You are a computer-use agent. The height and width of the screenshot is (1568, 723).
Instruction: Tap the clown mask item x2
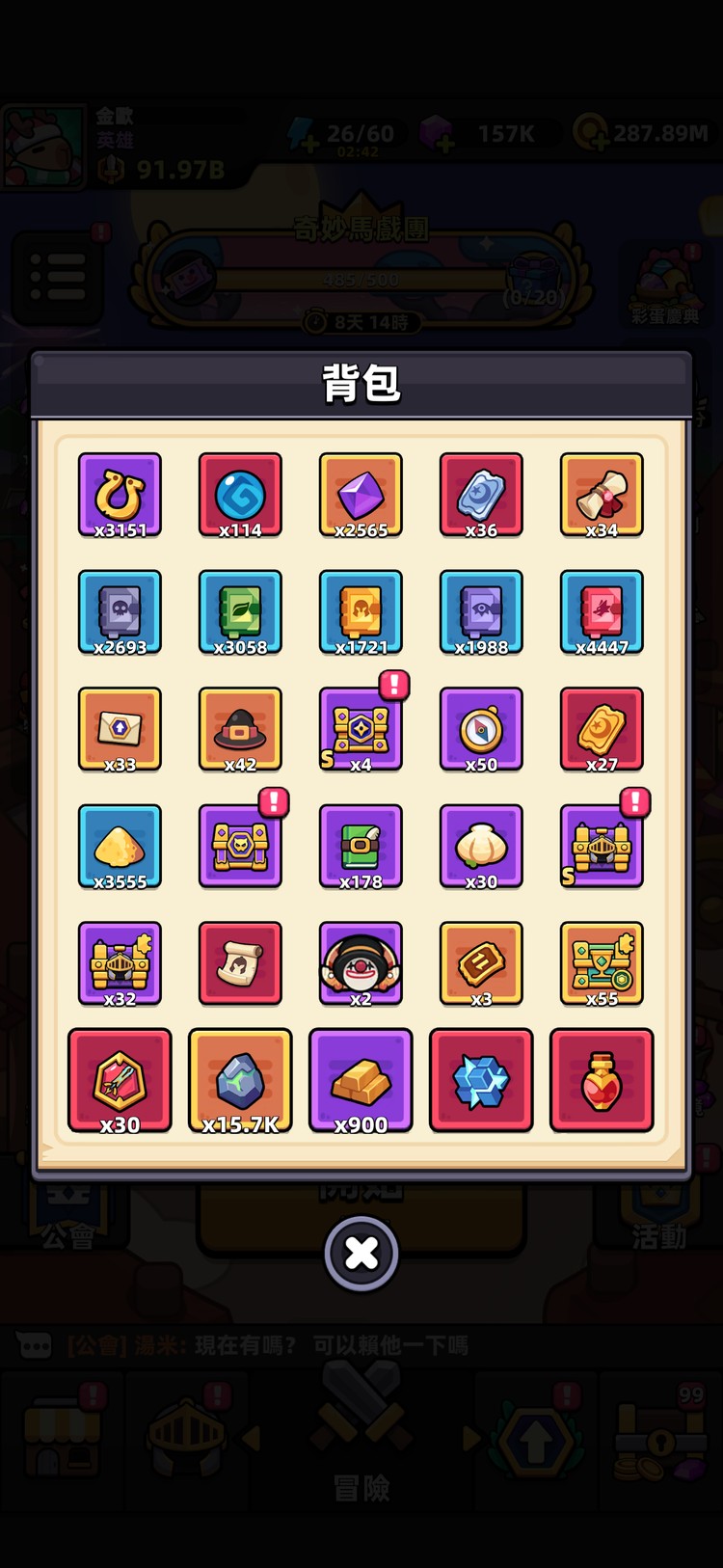tap(361, 963)
